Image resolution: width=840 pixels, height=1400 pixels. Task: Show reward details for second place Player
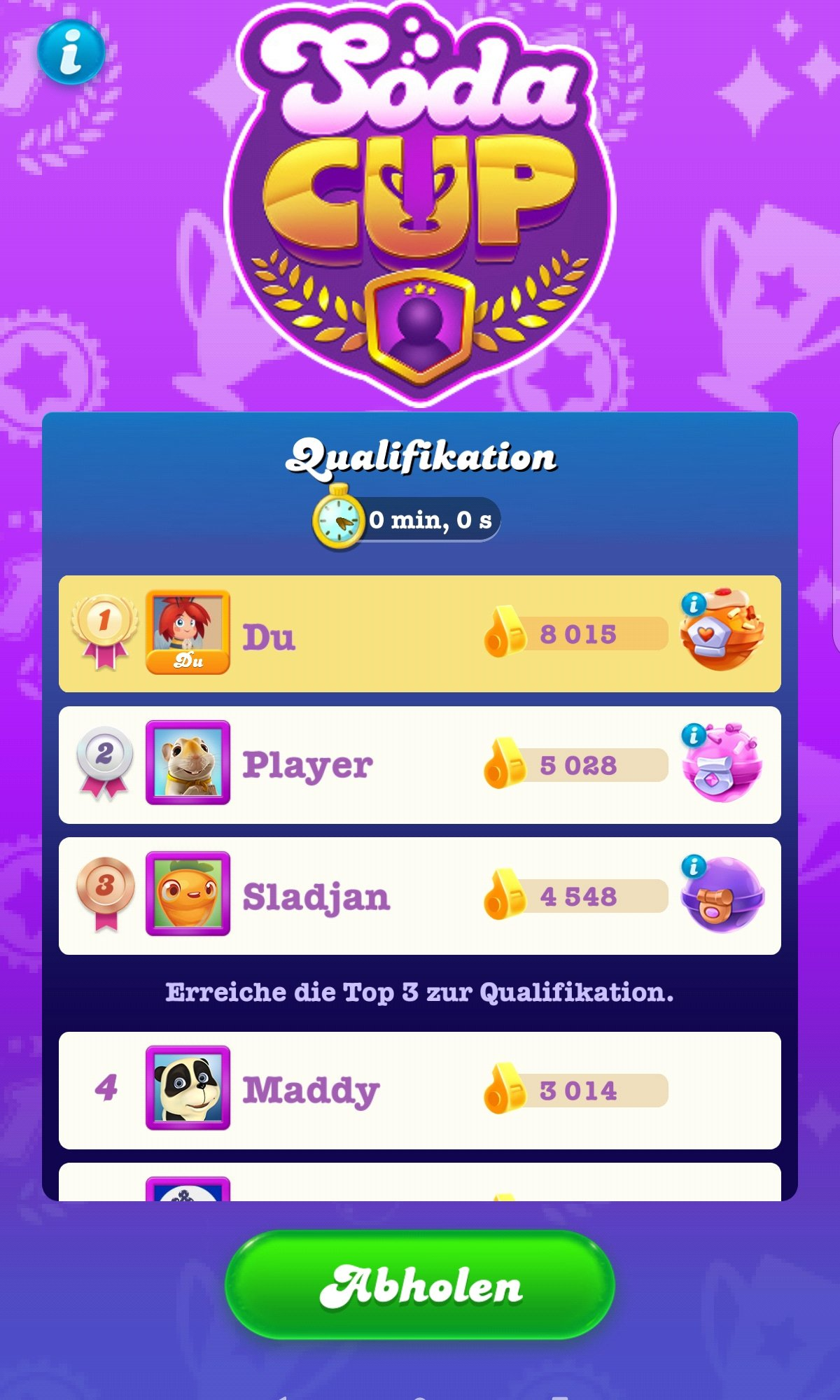tap(694, 734)
